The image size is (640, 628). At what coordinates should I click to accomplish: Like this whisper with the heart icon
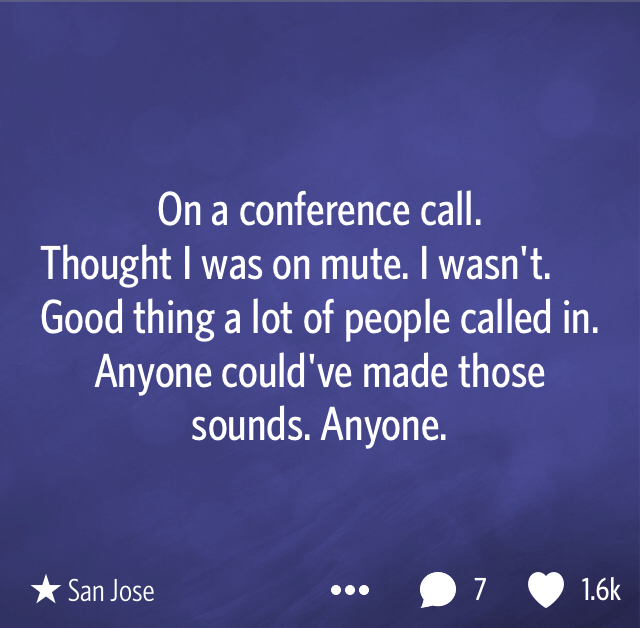point(546,590)
